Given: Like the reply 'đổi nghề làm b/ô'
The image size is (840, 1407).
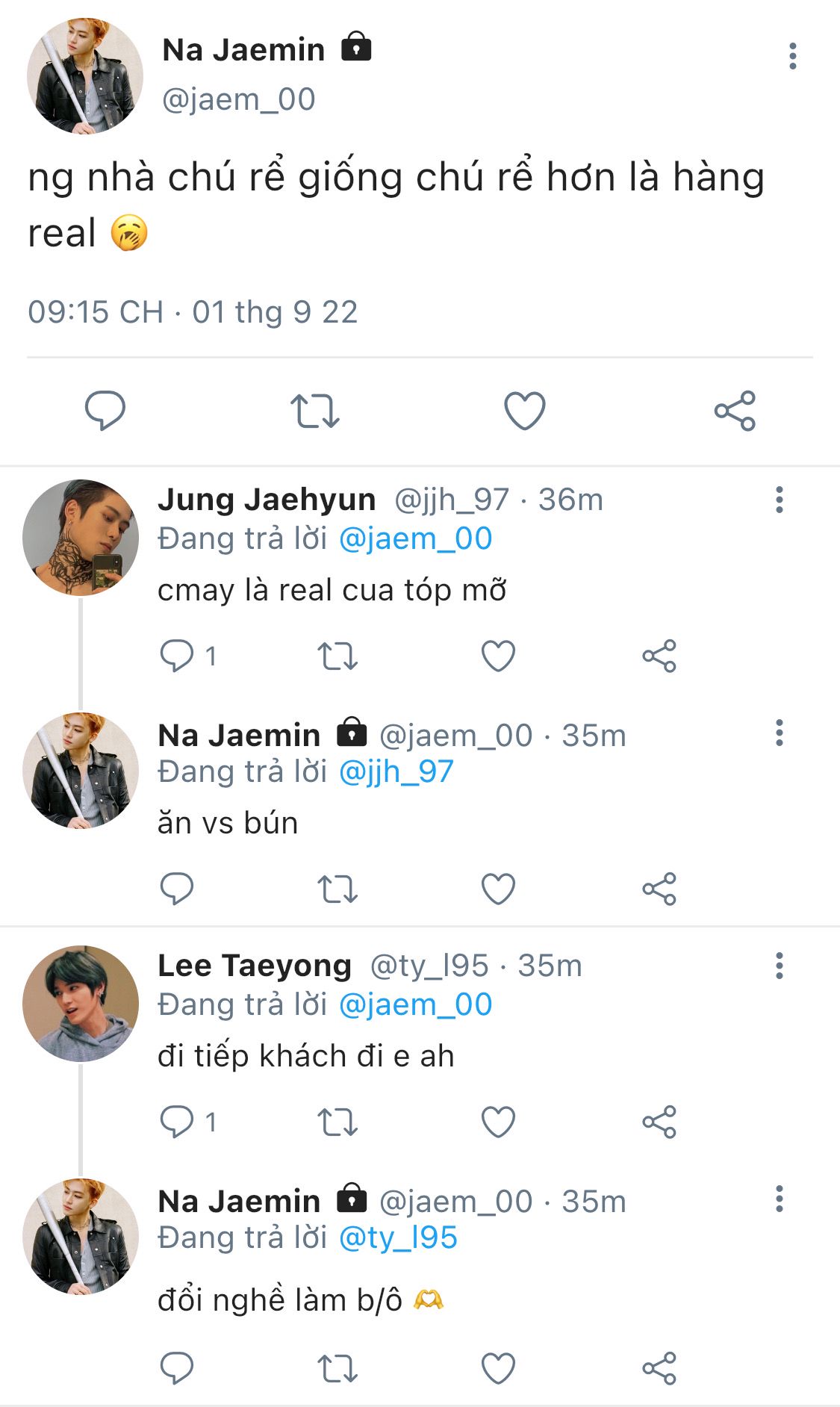Looking at the screenshot, I should [x=498, y=1368].
